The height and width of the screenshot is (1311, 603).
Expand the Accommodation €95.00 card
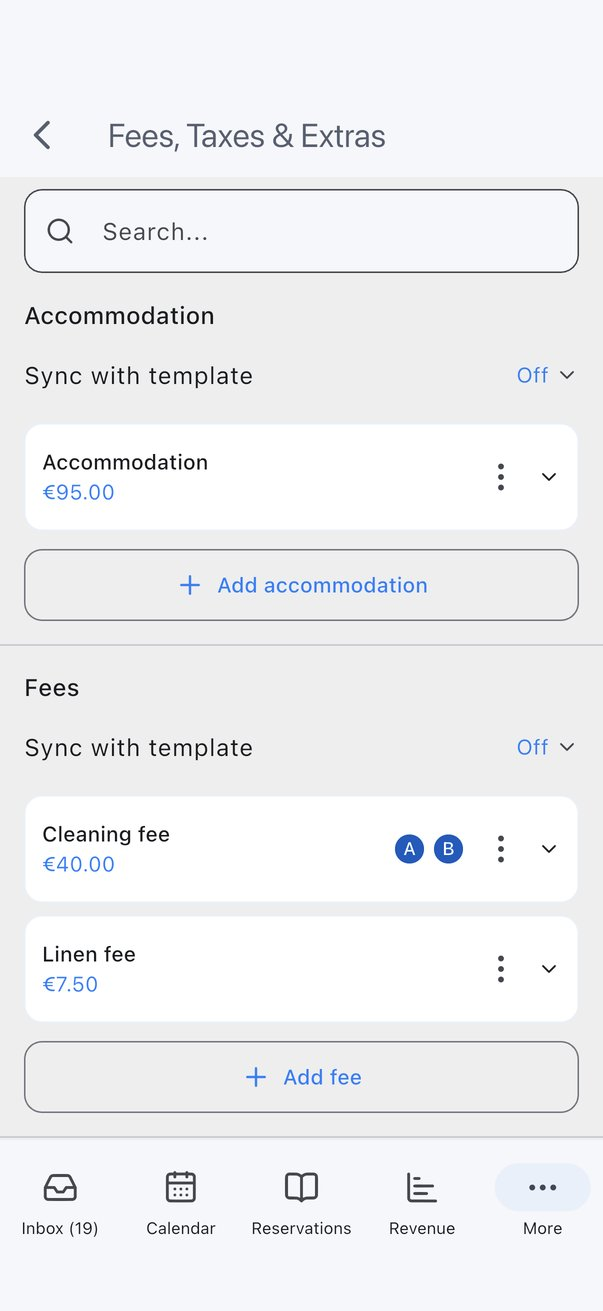(x=549, y=477)
